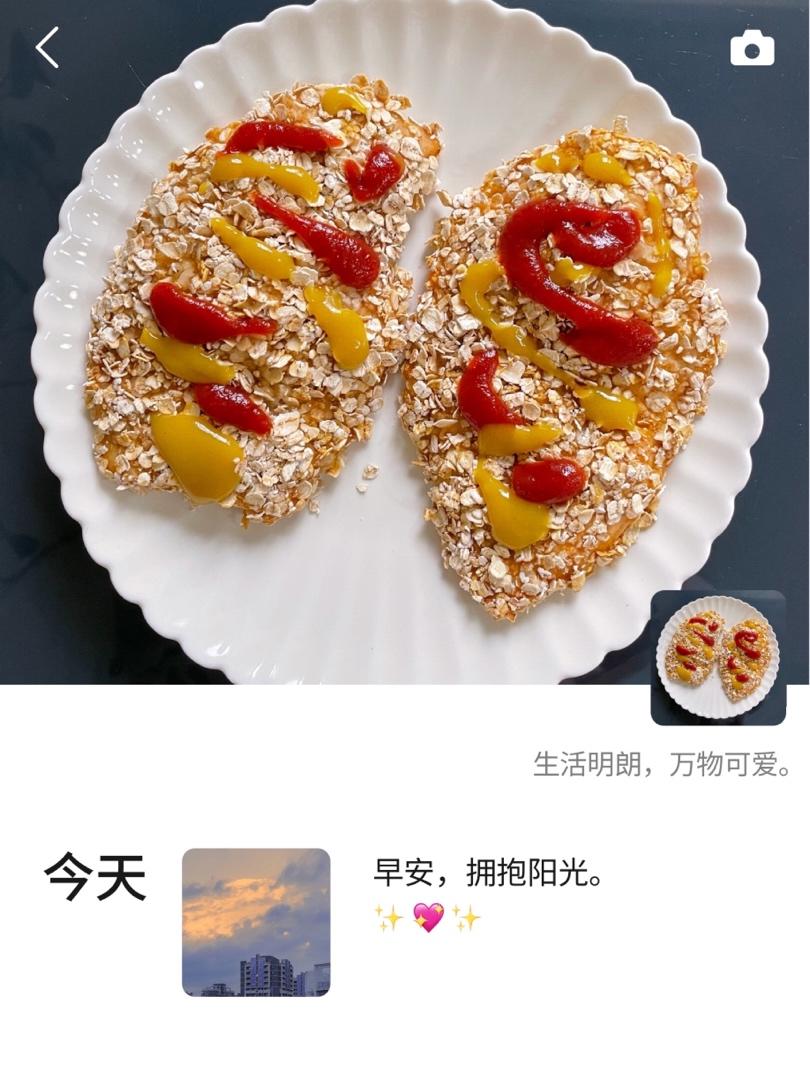Image resolution: width=810 pixels, height=1080 pixels.
Task: Open the camera to post a moment
Action: pos(752,47)
